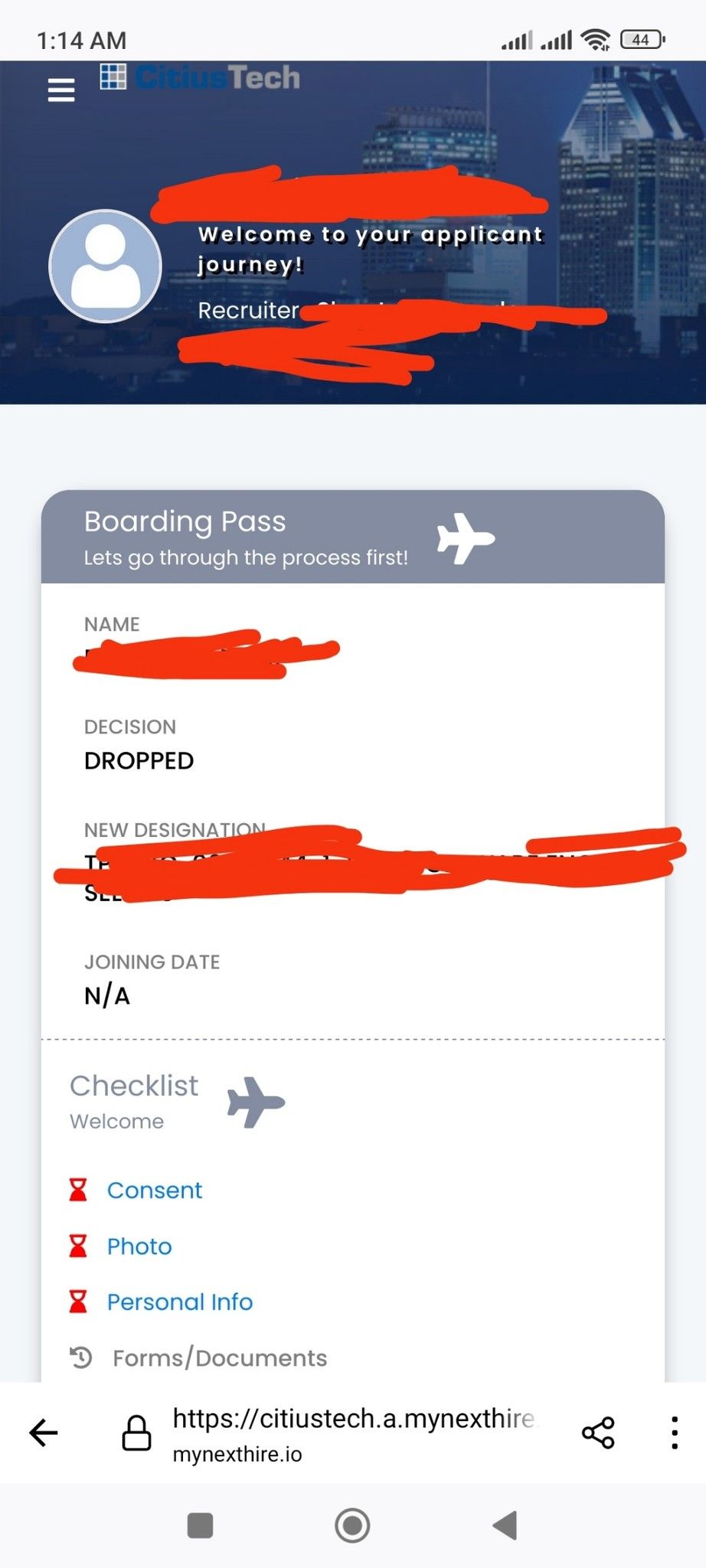Open the Personal Info checklist item
Image resolution: width=706 pixels, height=1568 pixels.
click(179, 1302)
